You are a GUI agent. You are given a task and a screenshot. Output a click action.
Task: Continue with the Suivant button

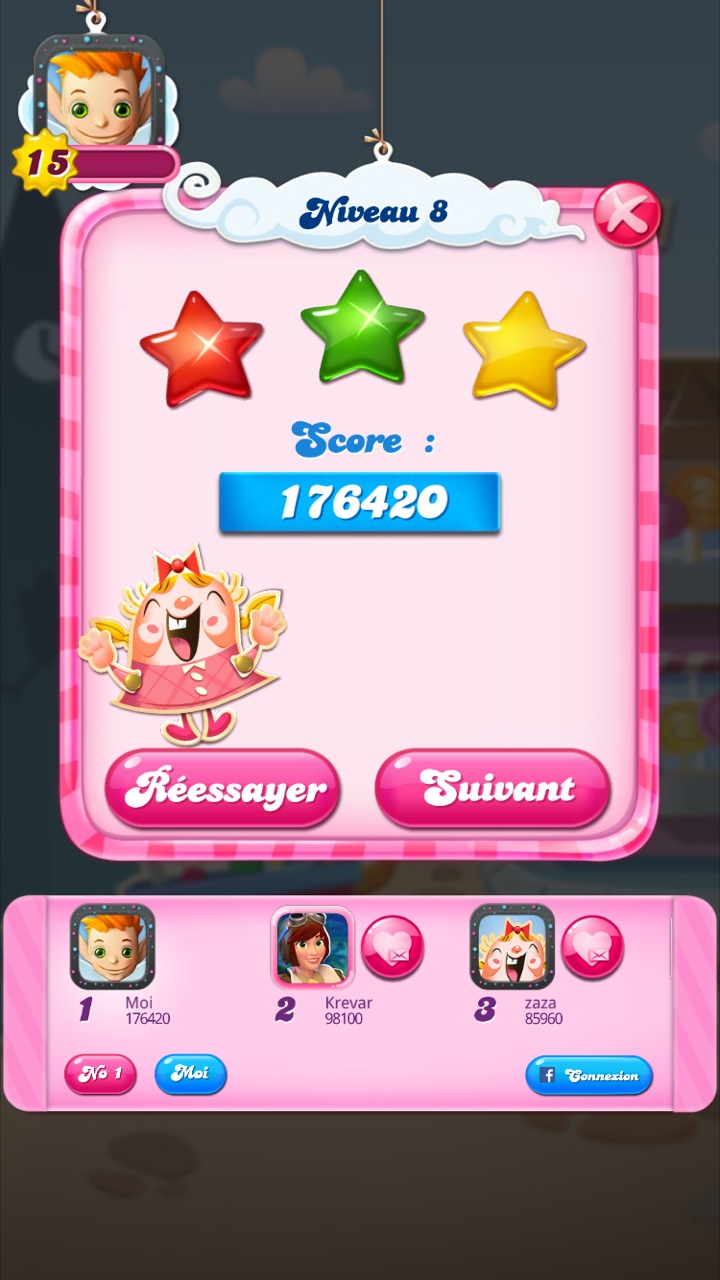(492, 789)
